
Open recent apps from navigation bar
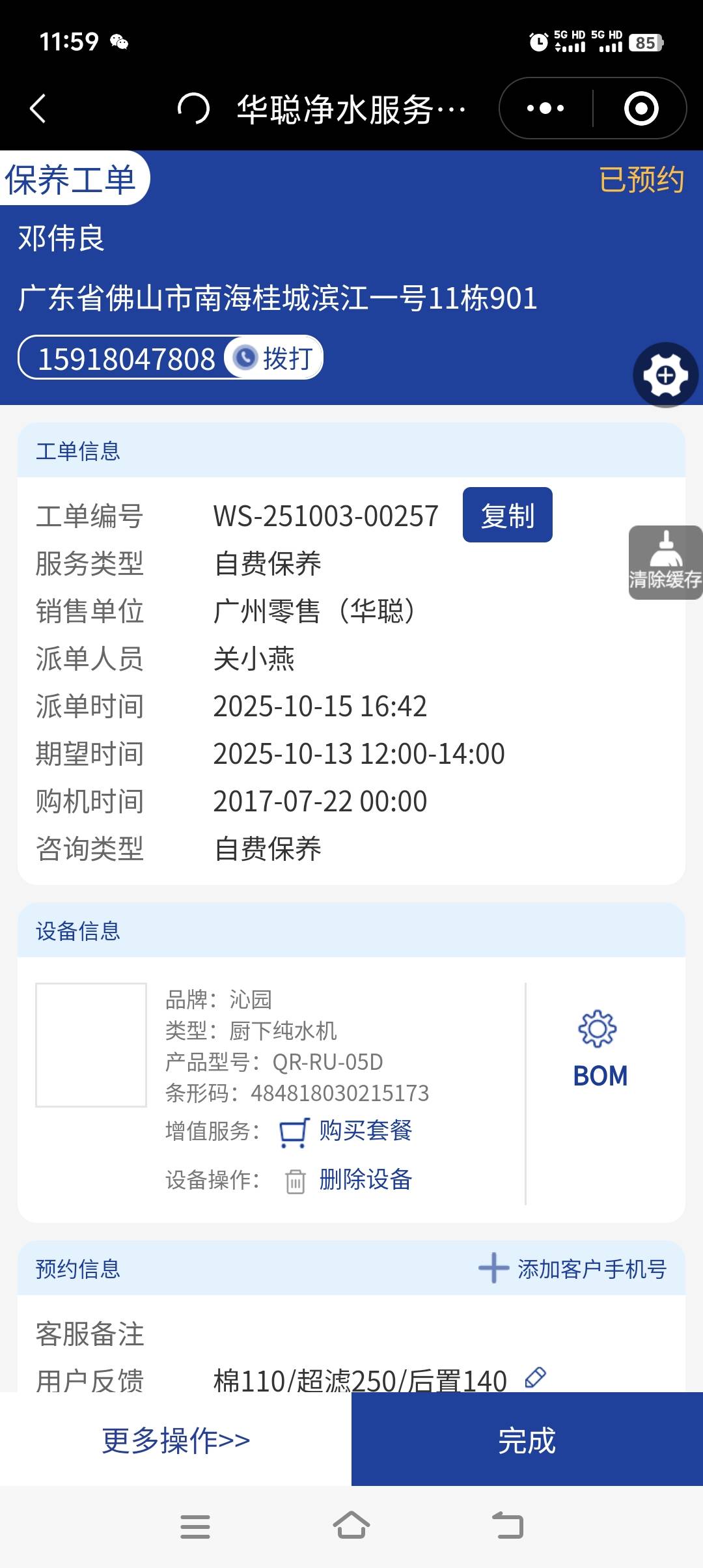tap(195, 1526)
